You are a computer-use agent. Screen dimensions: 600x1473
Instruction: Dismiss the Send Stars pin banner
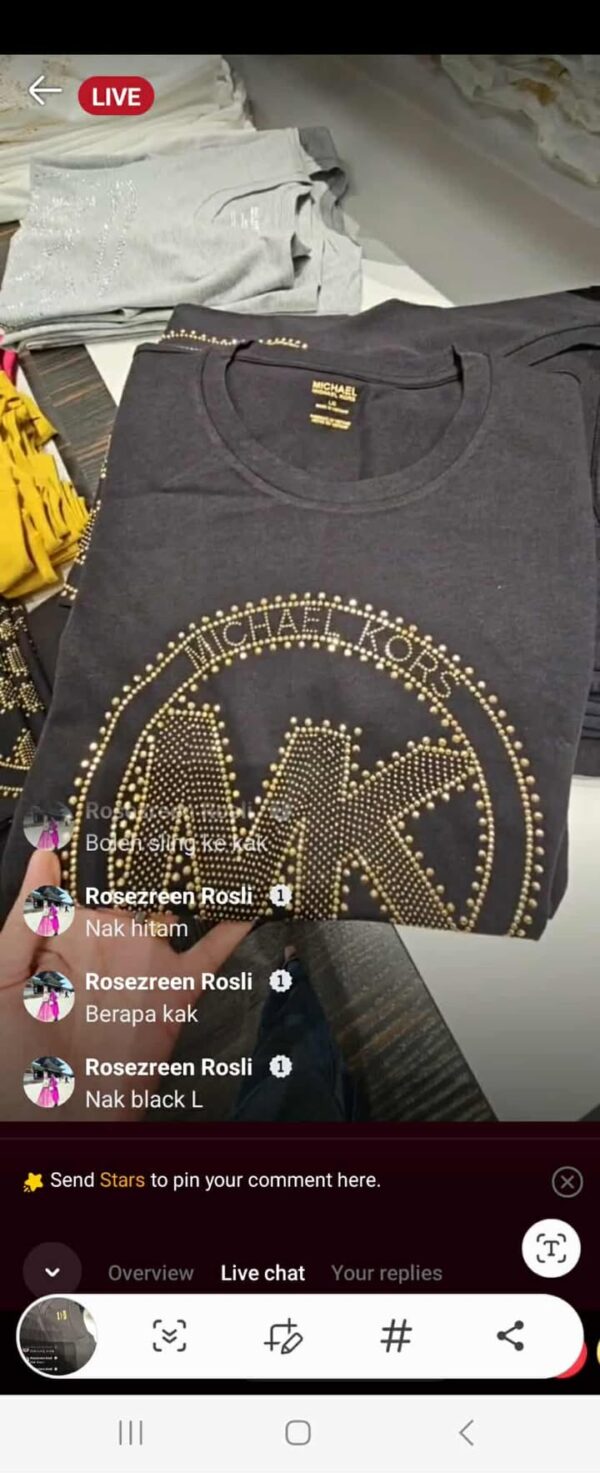click(x=566, y=1182)
